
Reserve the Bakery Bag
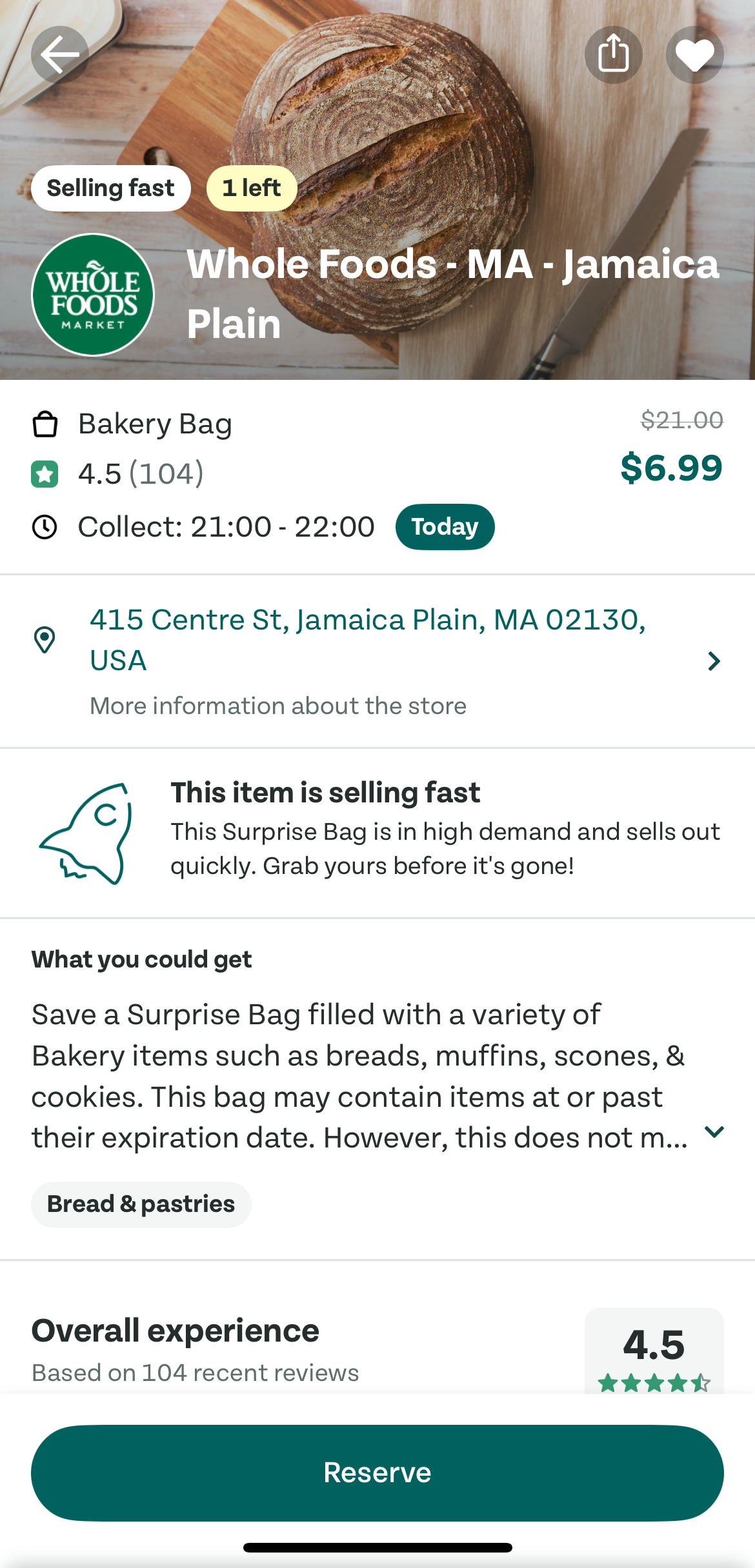(x=377, y=1473)
